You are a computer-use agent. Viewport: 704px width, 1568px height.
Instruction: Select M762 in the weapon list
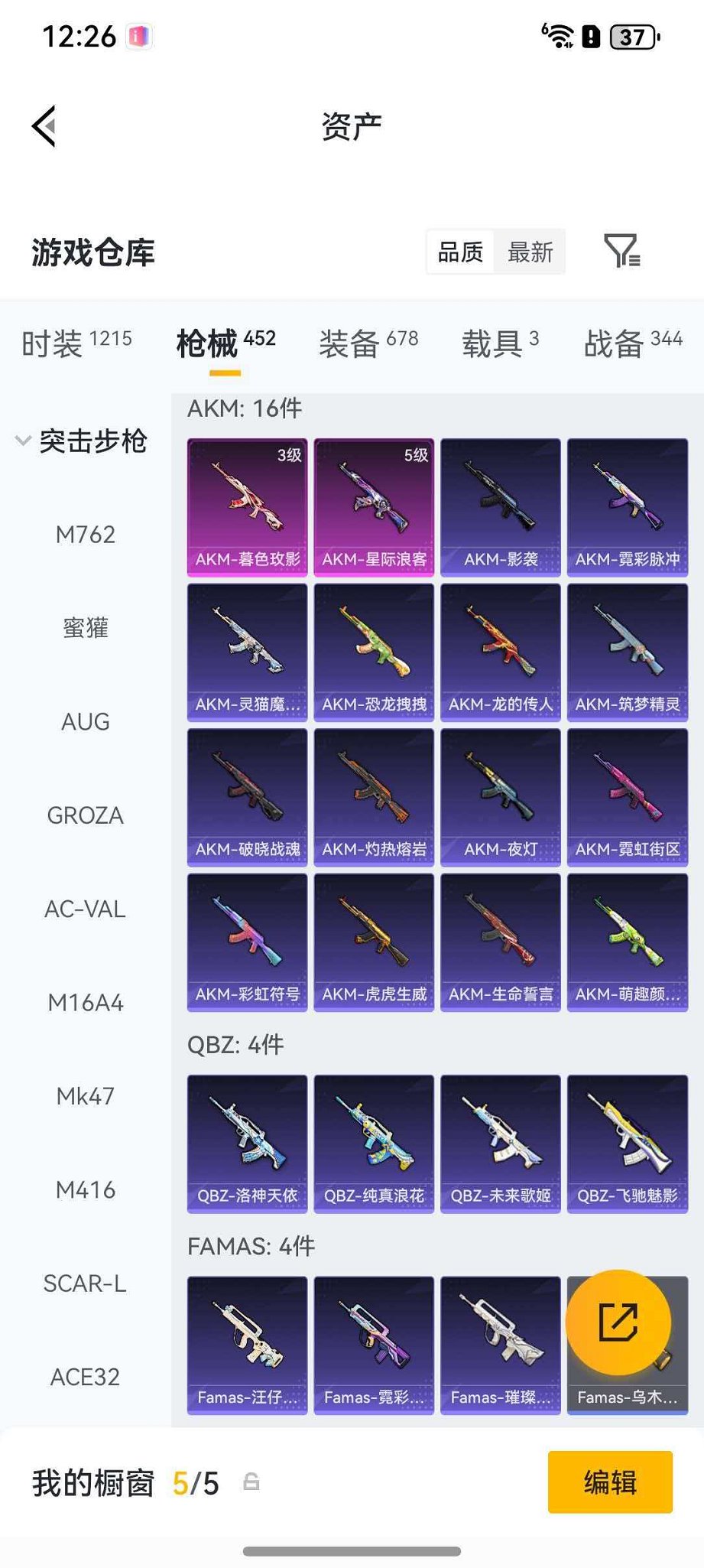(x=85, y=535)
